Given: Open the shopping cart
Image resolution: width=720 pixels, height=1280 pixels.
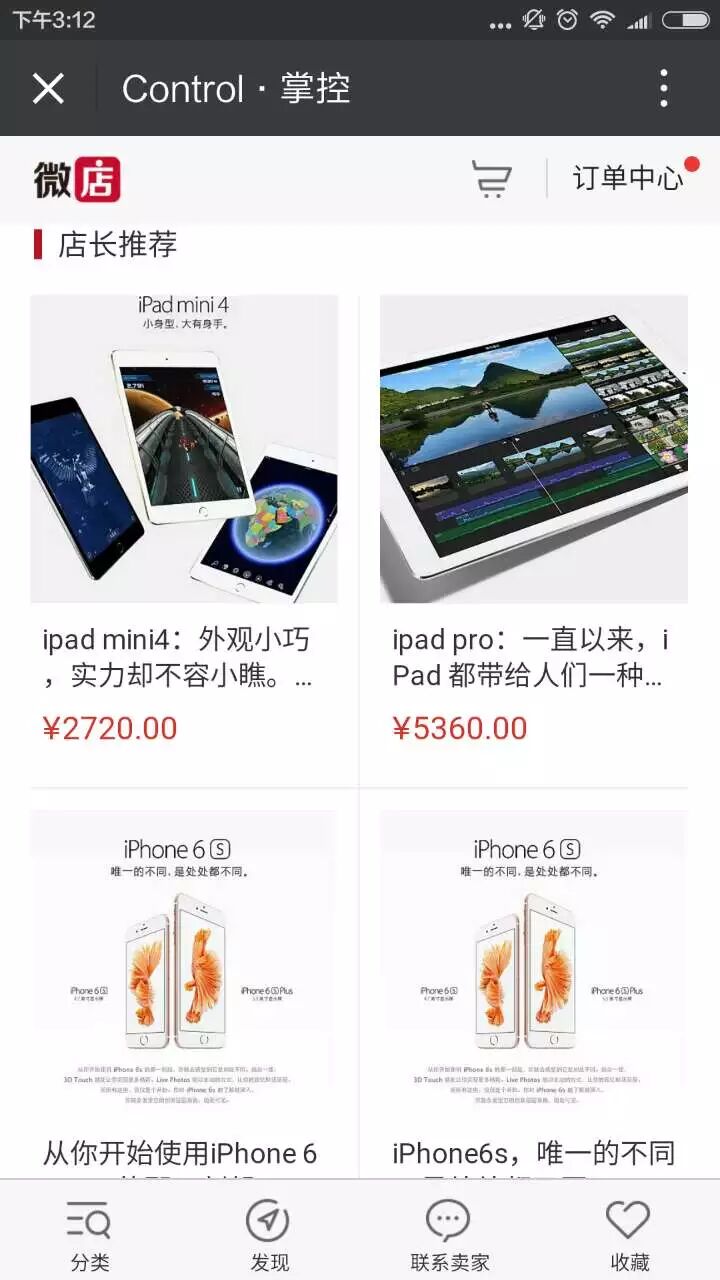Looking at the screenshot, I should [492, 179].
